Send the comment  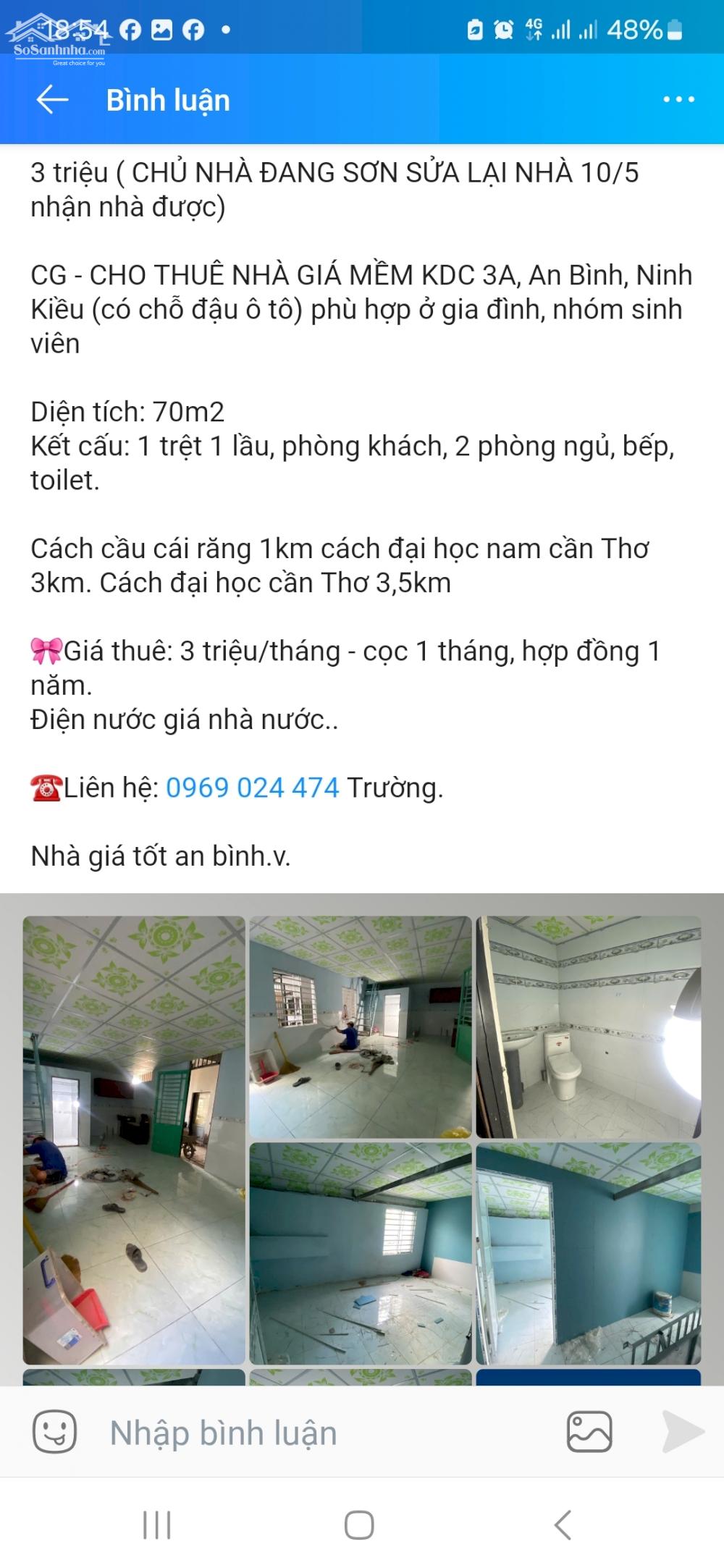[x=683, y=1432]
